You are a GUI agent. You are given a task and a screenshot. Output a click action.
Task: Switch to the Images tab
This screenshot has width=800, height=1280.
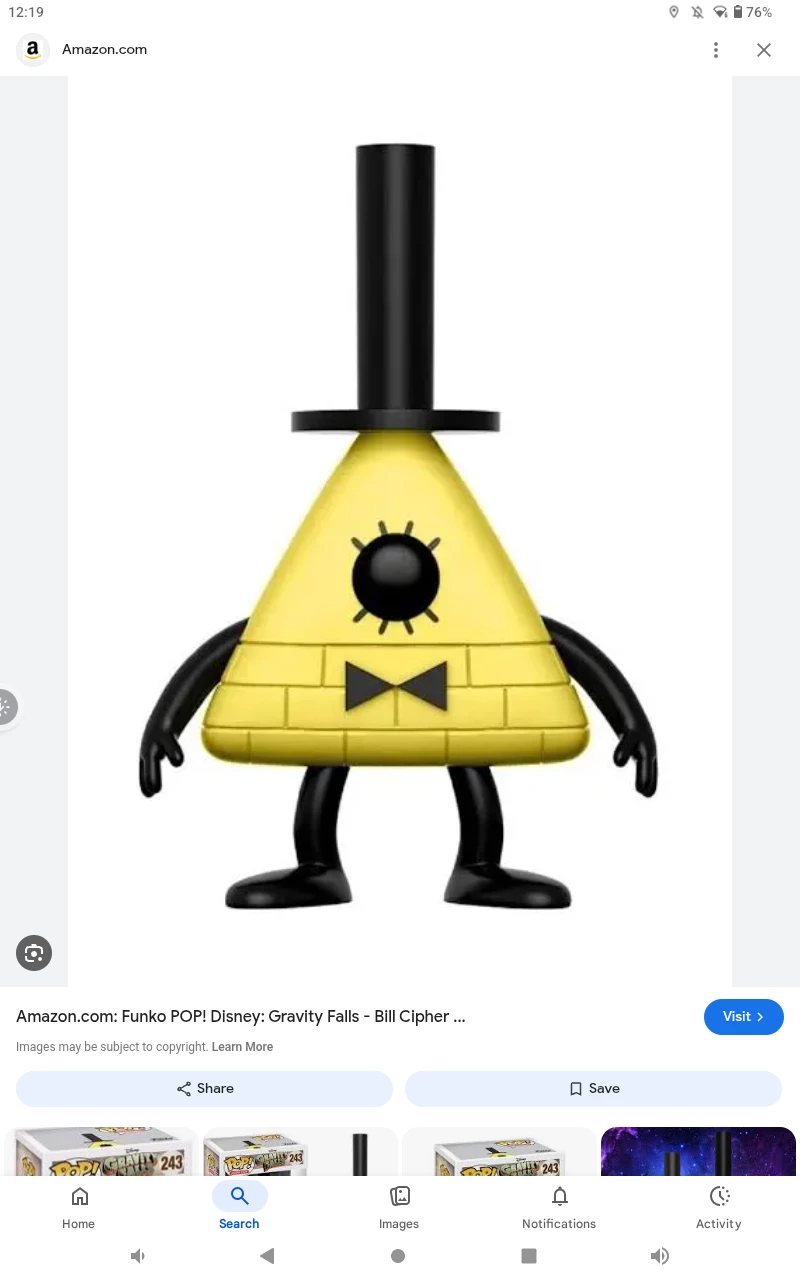click(x=399, y=1207)
